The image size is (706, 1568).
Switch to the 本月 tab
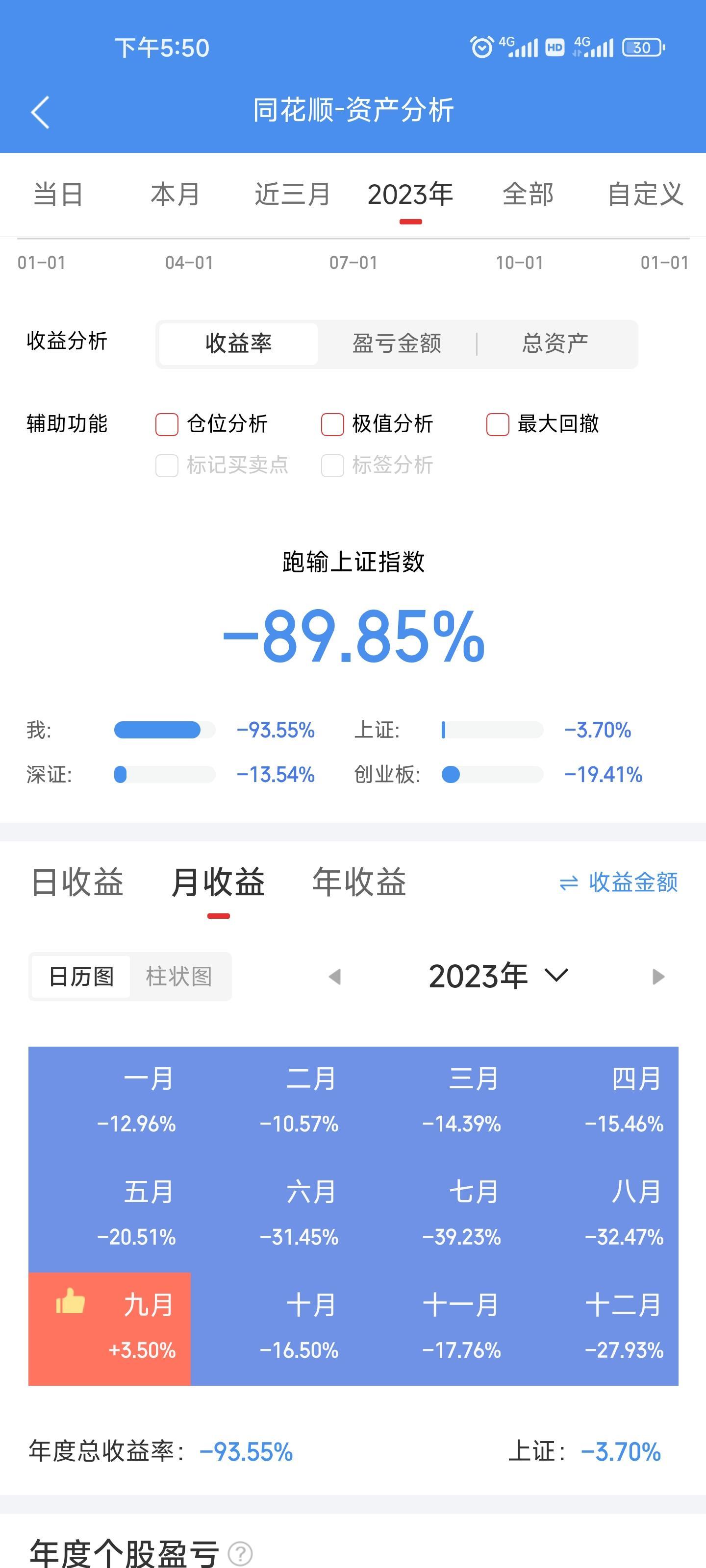tap(176, 195)
